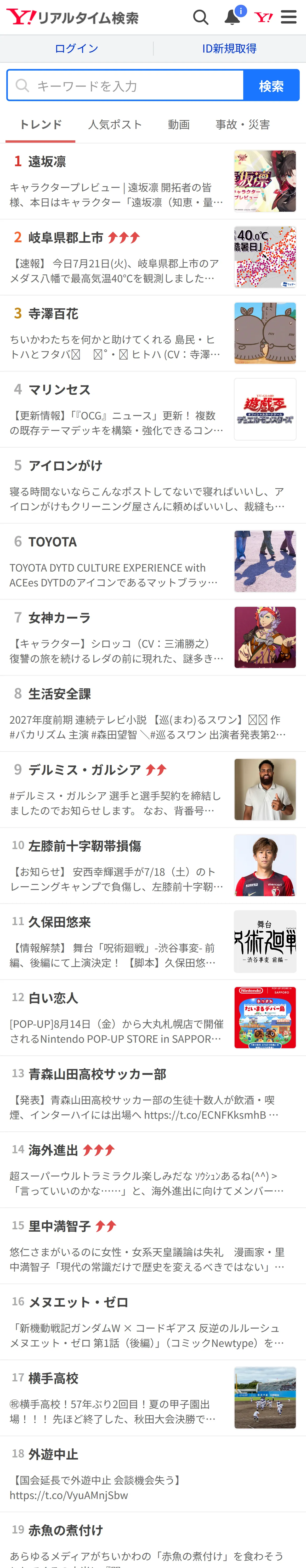
Task: Go to Yahoo! home via Y! icon
Action: [263, 17]
